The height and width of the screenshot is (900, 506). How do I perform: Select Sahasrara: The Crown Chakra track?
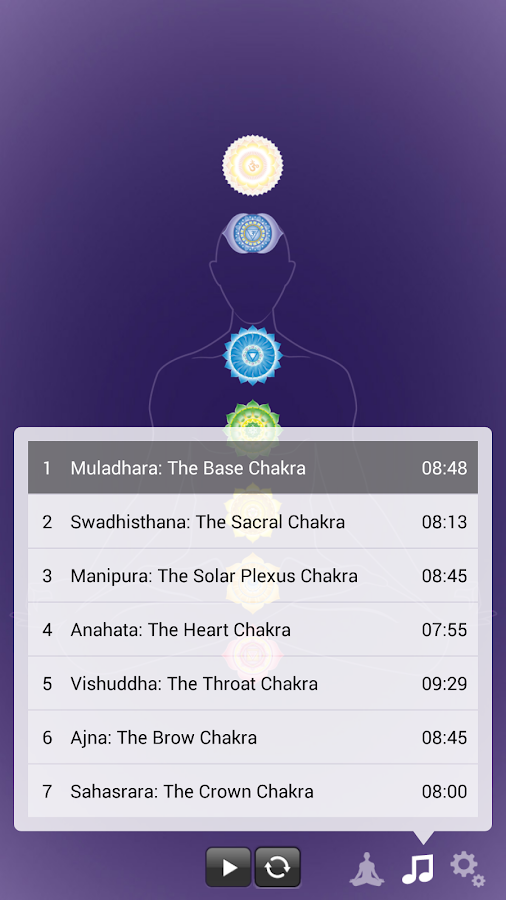(x=253, y=791)
